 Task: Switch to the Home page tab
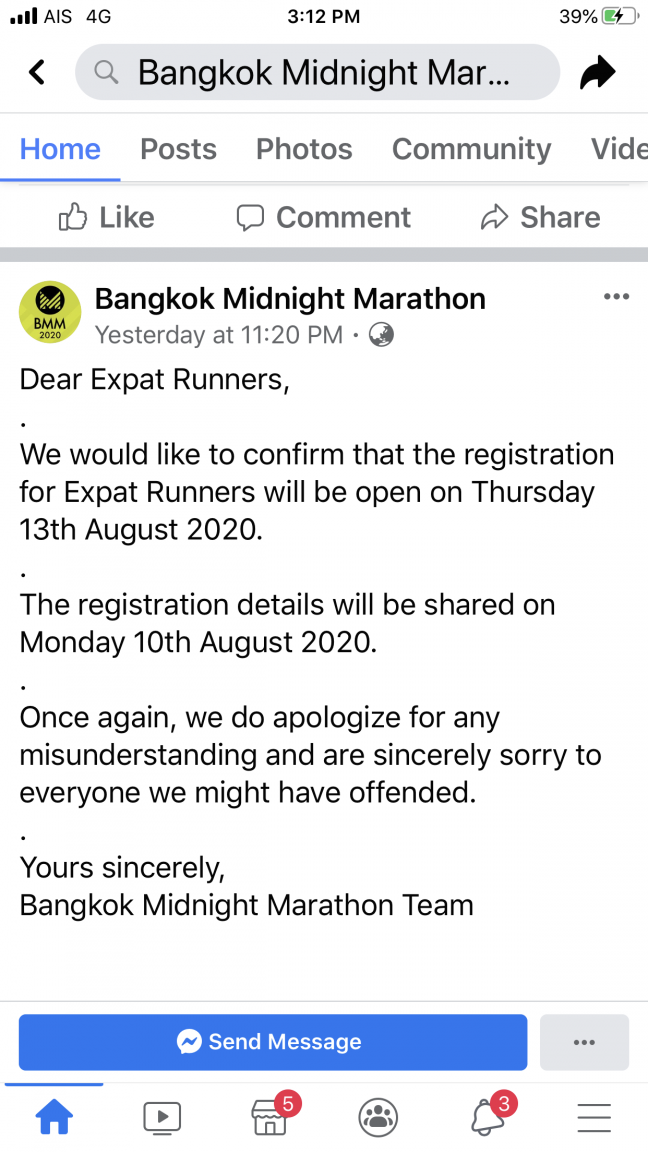tap(60, 149)
